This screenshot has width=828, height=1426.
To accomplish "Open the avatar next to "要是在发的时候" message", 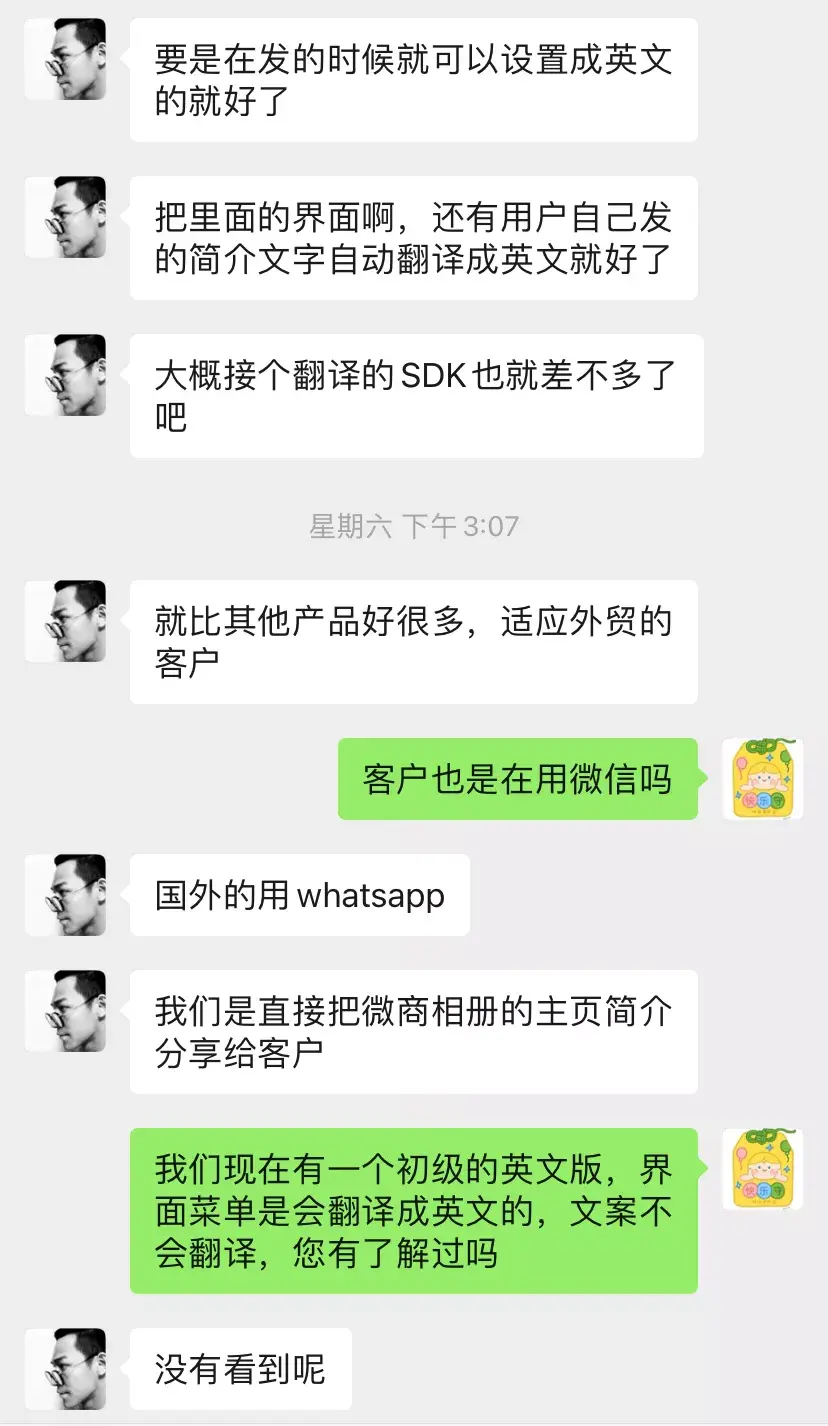I will pyautogui.click(x=65, y=59).
